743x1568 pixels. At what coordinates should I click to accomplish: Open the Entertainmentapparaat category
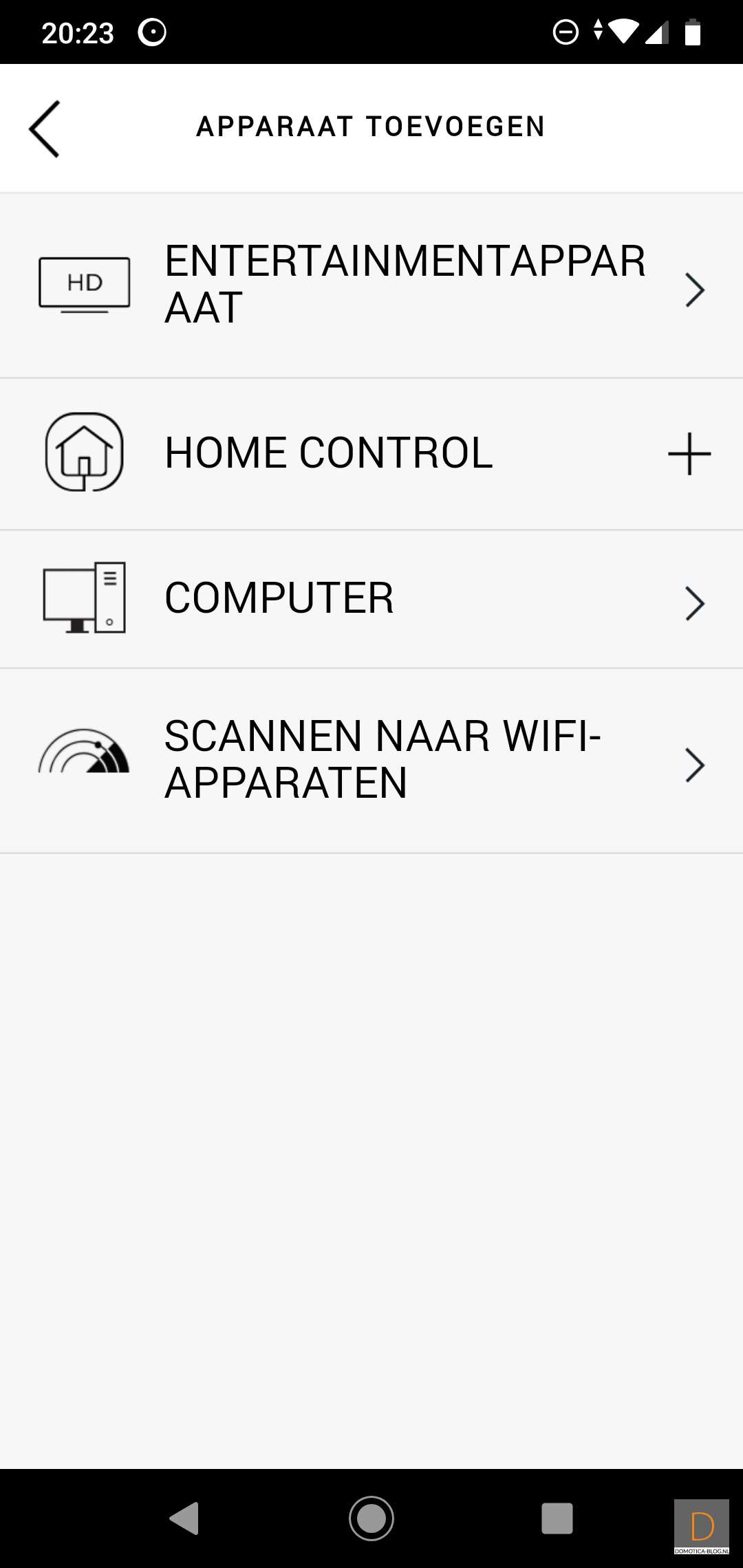(371, 285)
